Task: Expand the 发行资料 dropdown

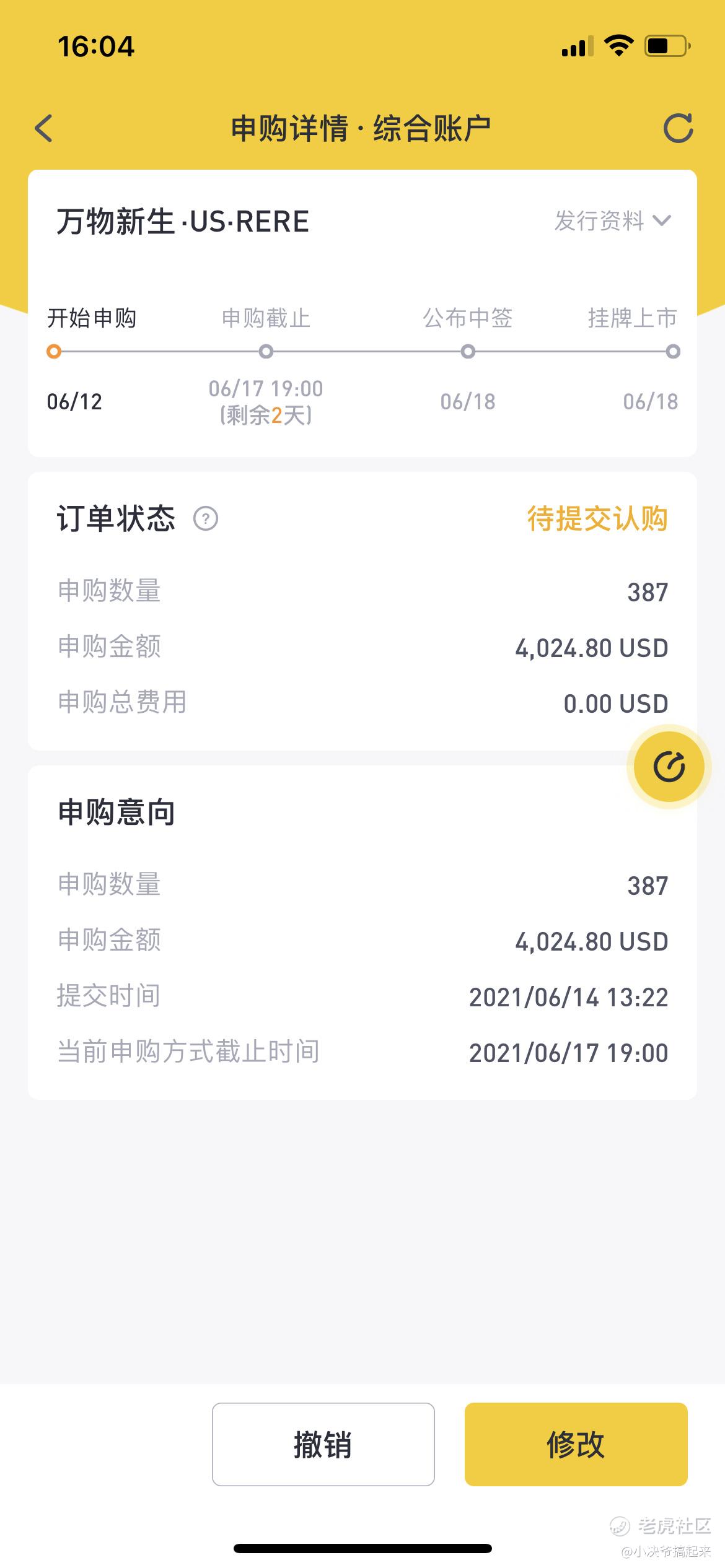Action: (612, 221)
